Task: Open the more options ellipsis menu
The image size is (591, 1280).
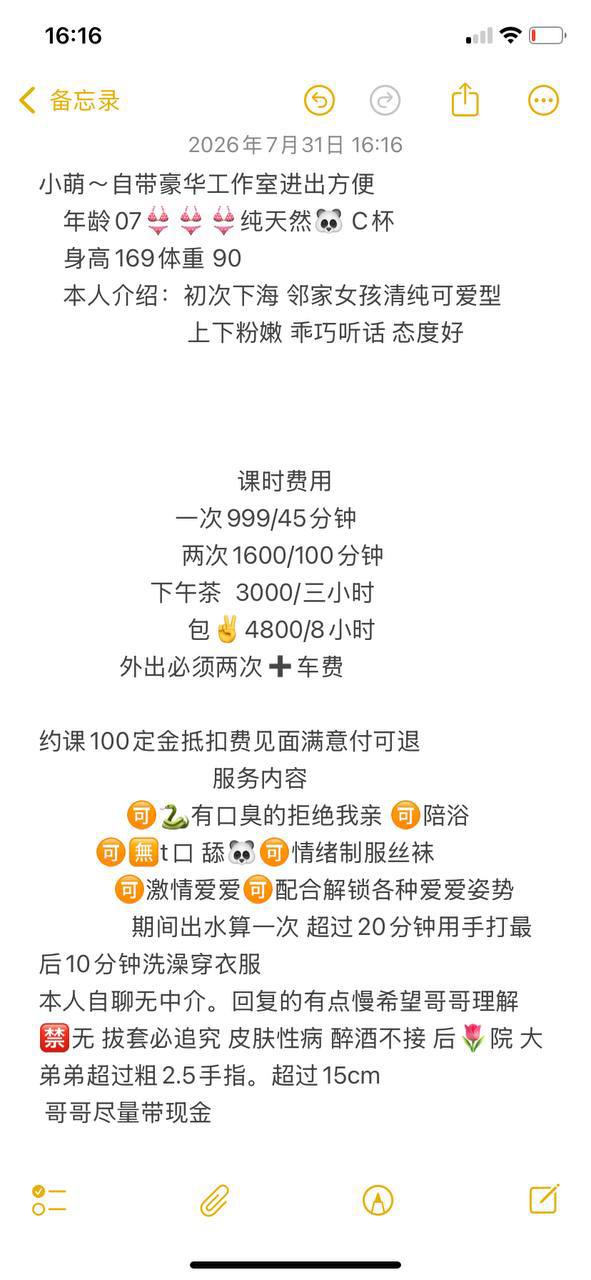Action: [x=543, y=100]
